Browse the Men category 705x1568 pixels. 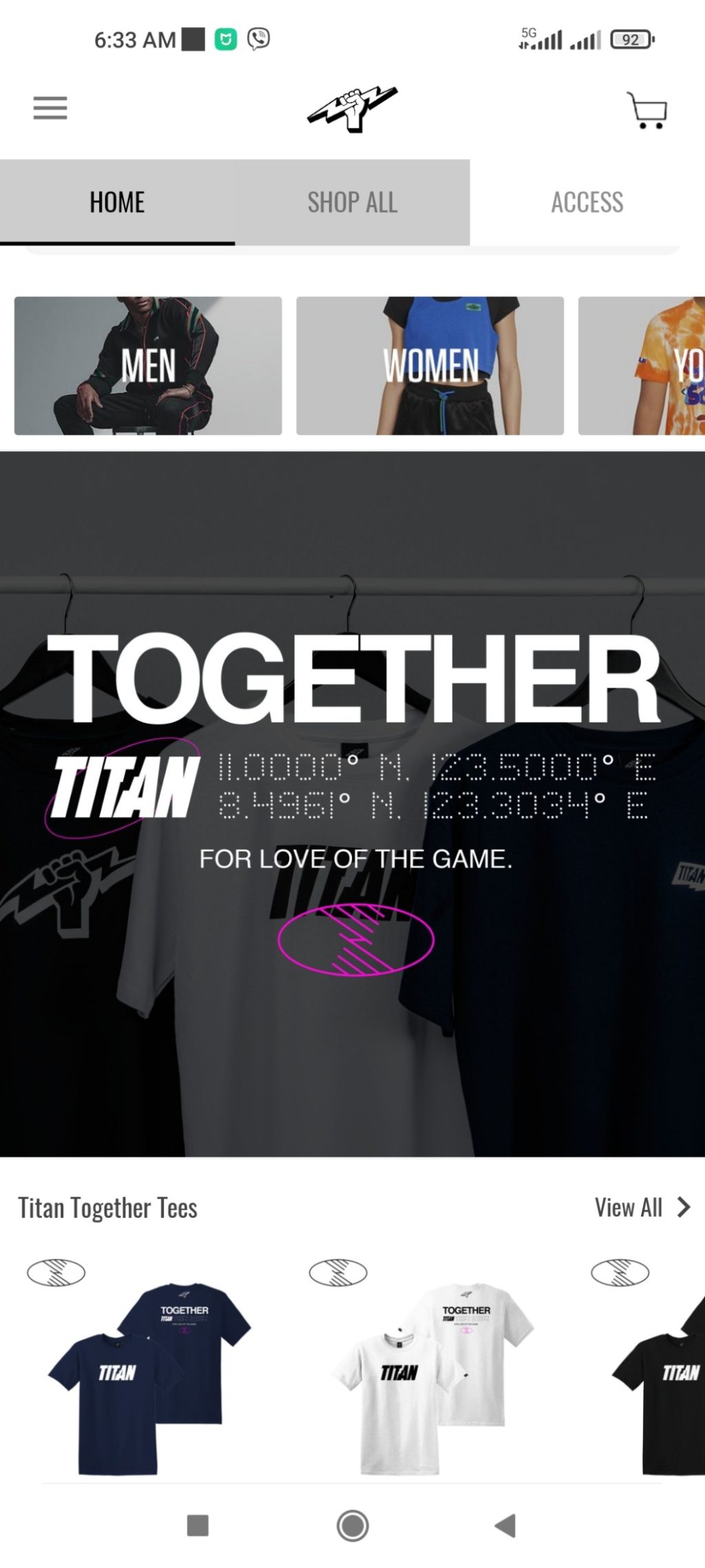click(148, 366)
